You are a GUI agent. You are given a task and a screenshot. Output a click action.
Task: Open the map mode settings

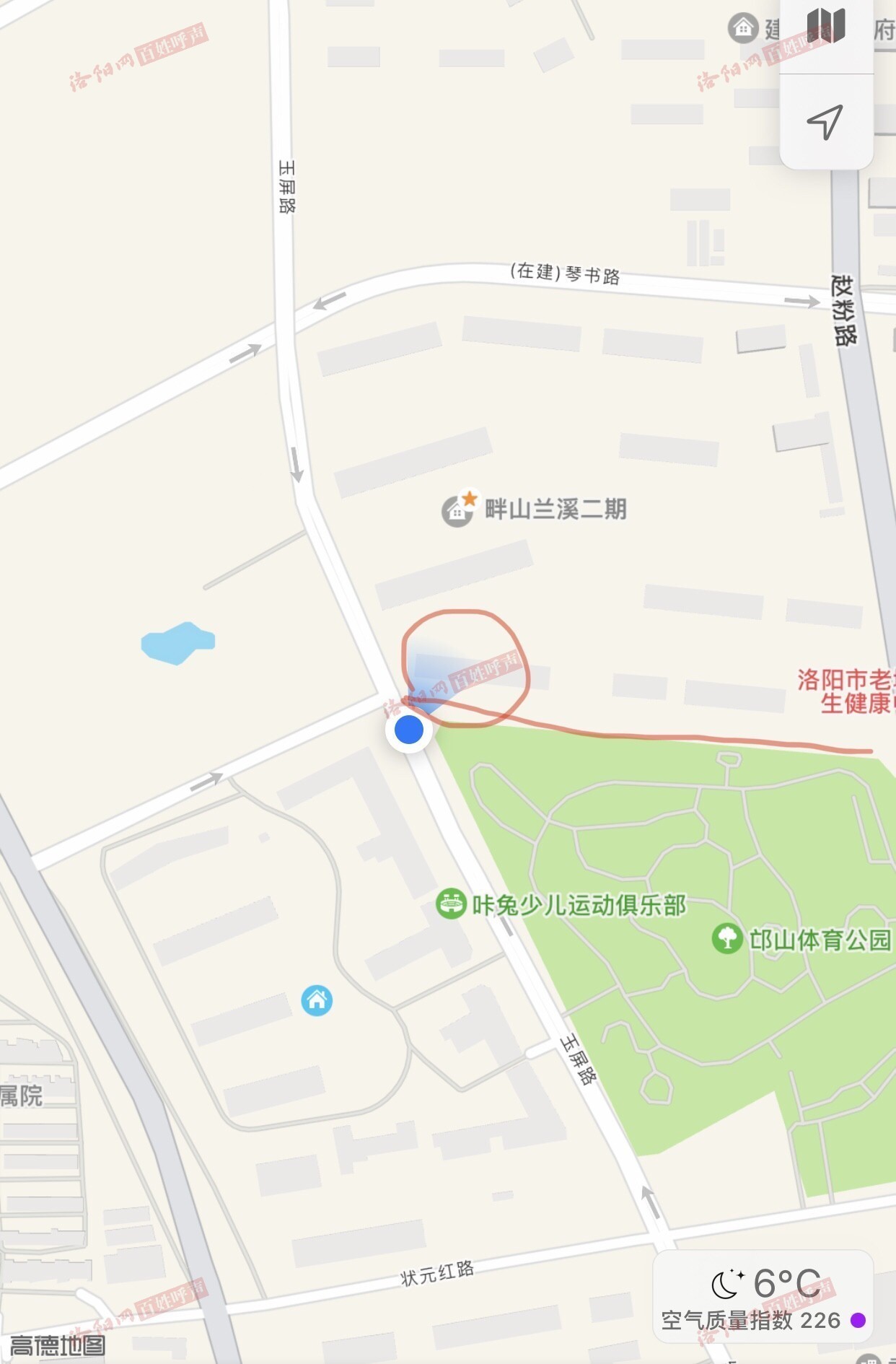(826, 27)
